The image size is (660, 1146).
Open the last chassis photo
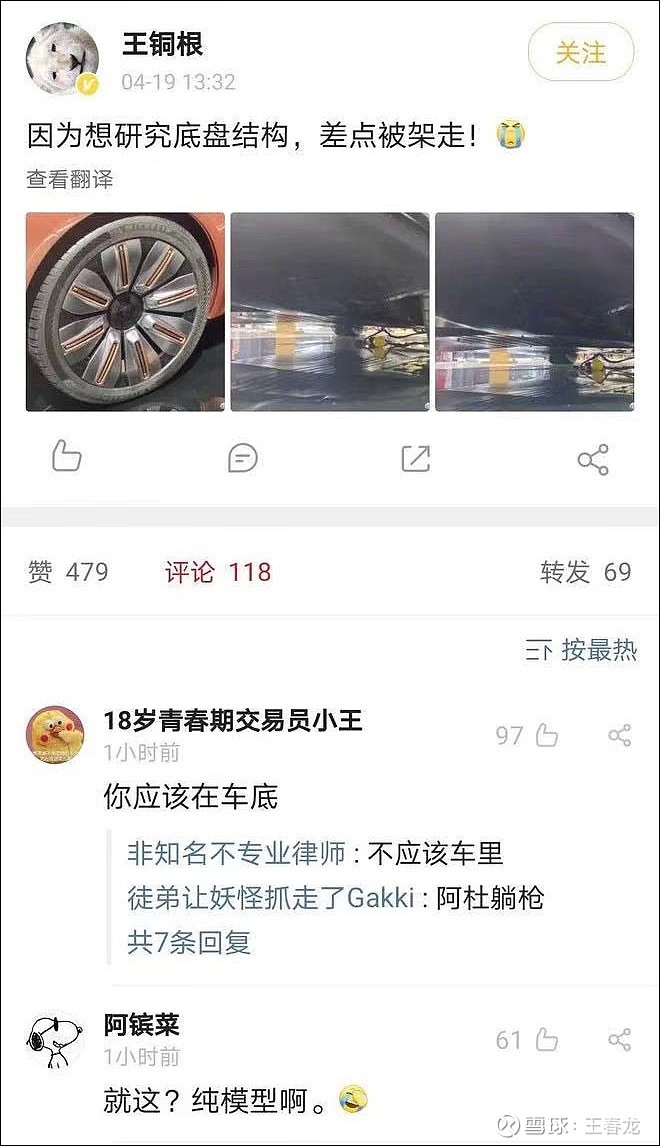point(534,312)
